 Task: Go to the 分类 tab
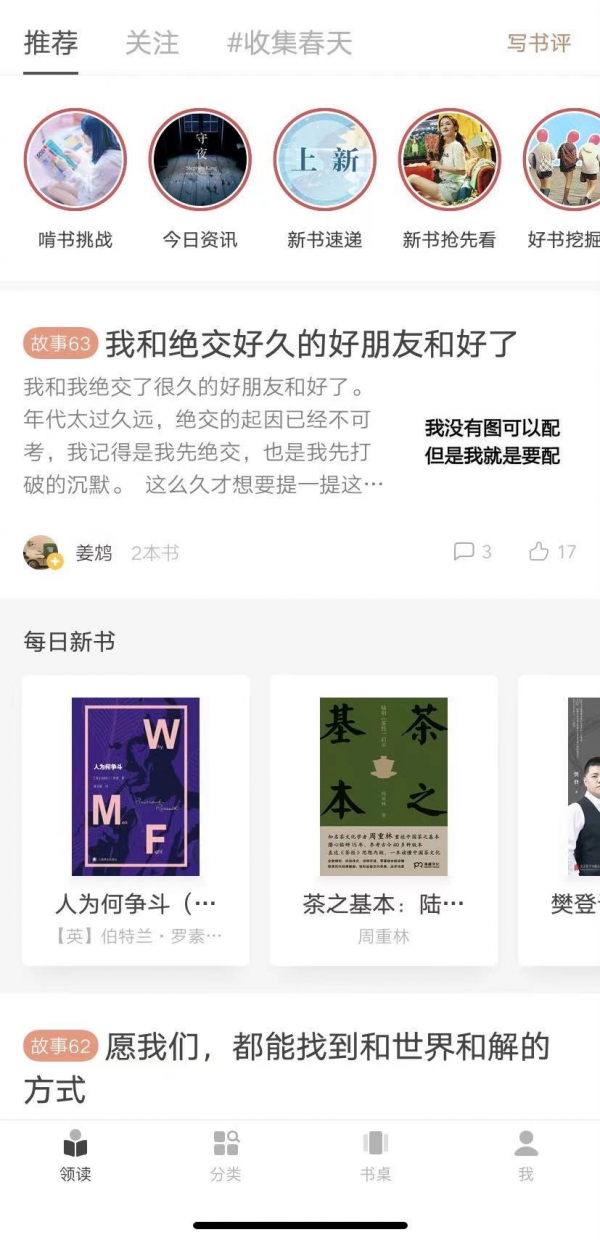coord(226,1156)
